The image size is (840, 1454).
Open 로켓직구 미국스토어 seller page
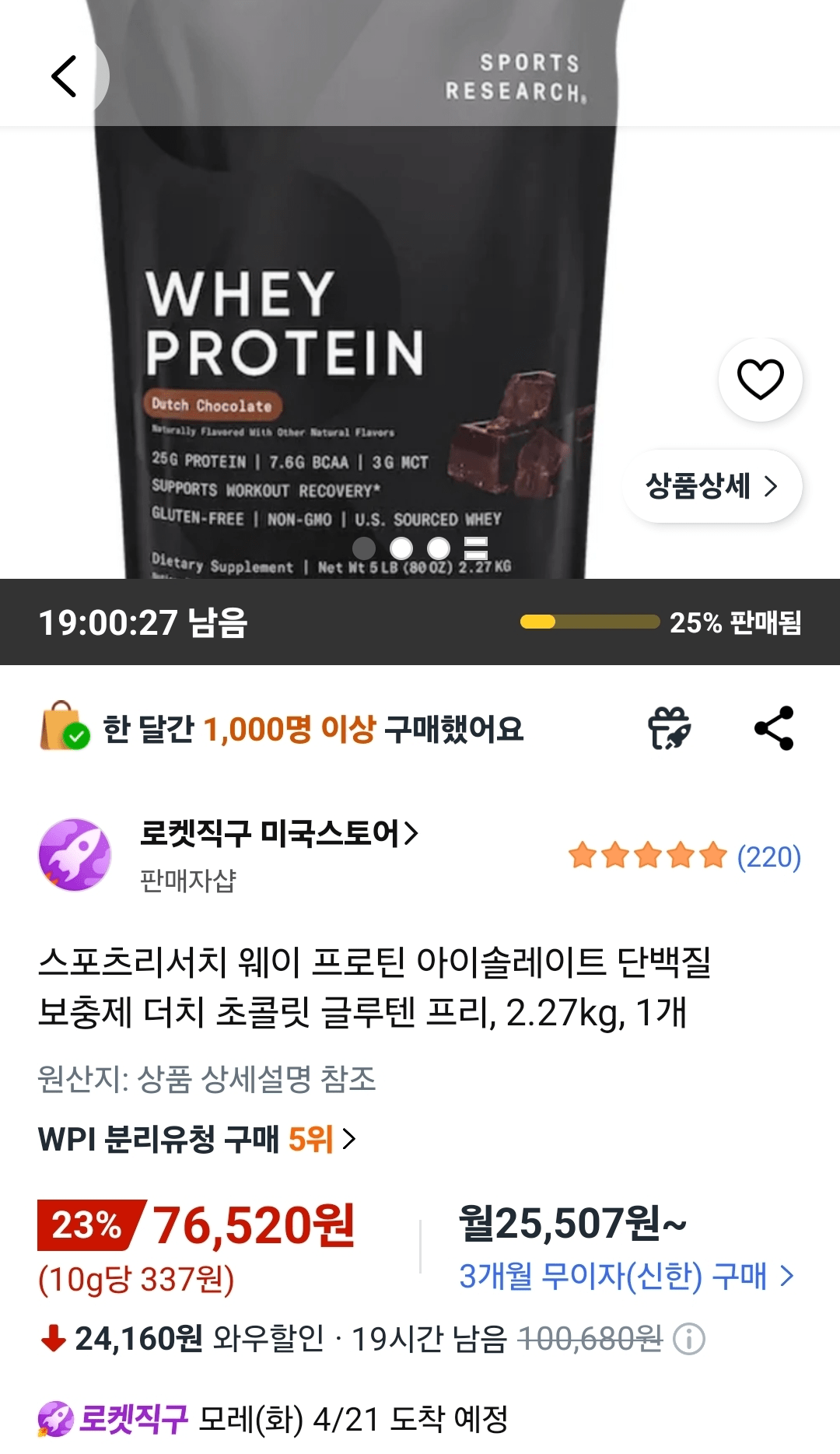click(x=280, y=833)
